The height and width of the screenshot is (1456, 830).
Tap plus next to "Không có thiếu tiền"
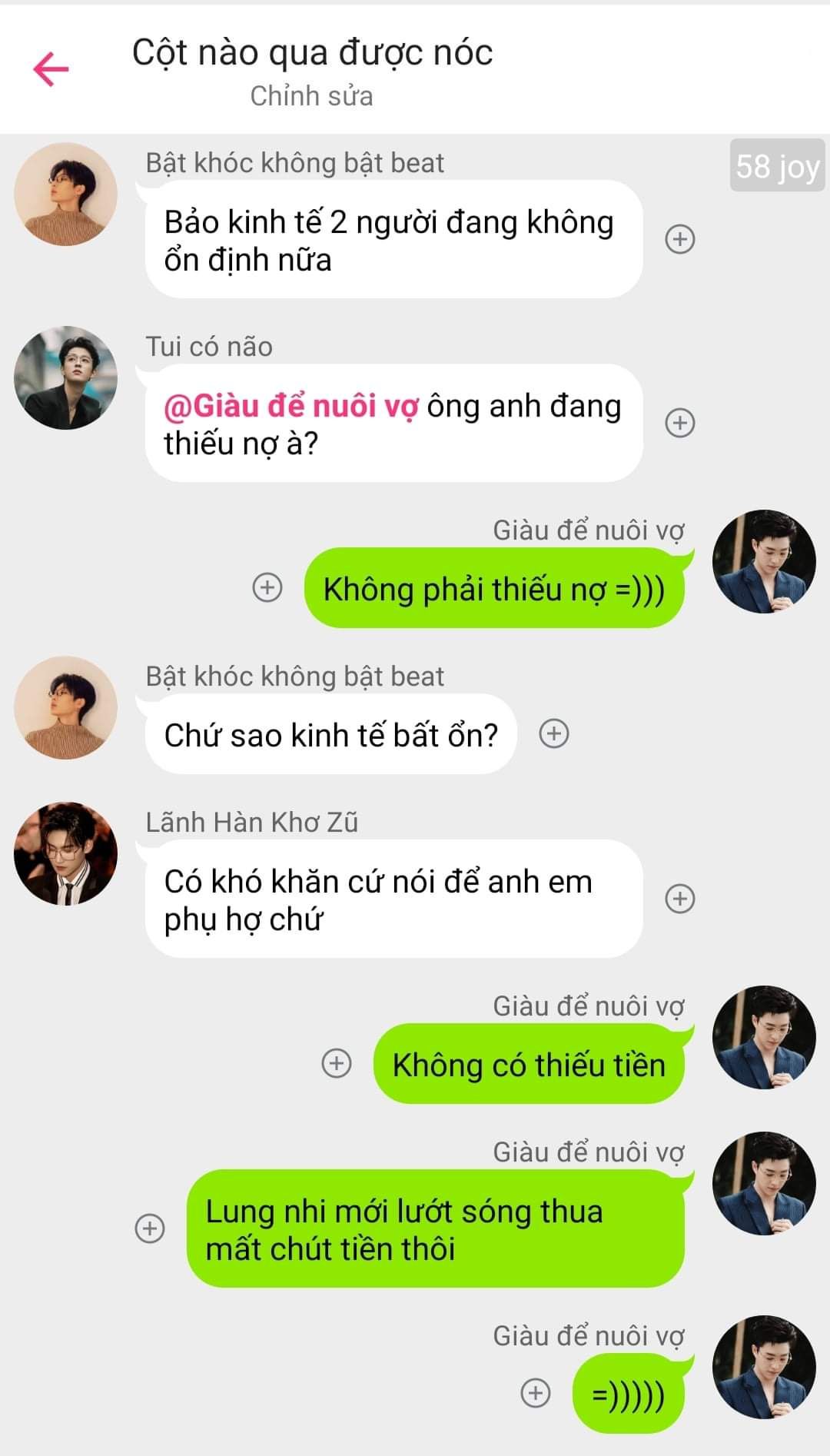[336, 1064]
